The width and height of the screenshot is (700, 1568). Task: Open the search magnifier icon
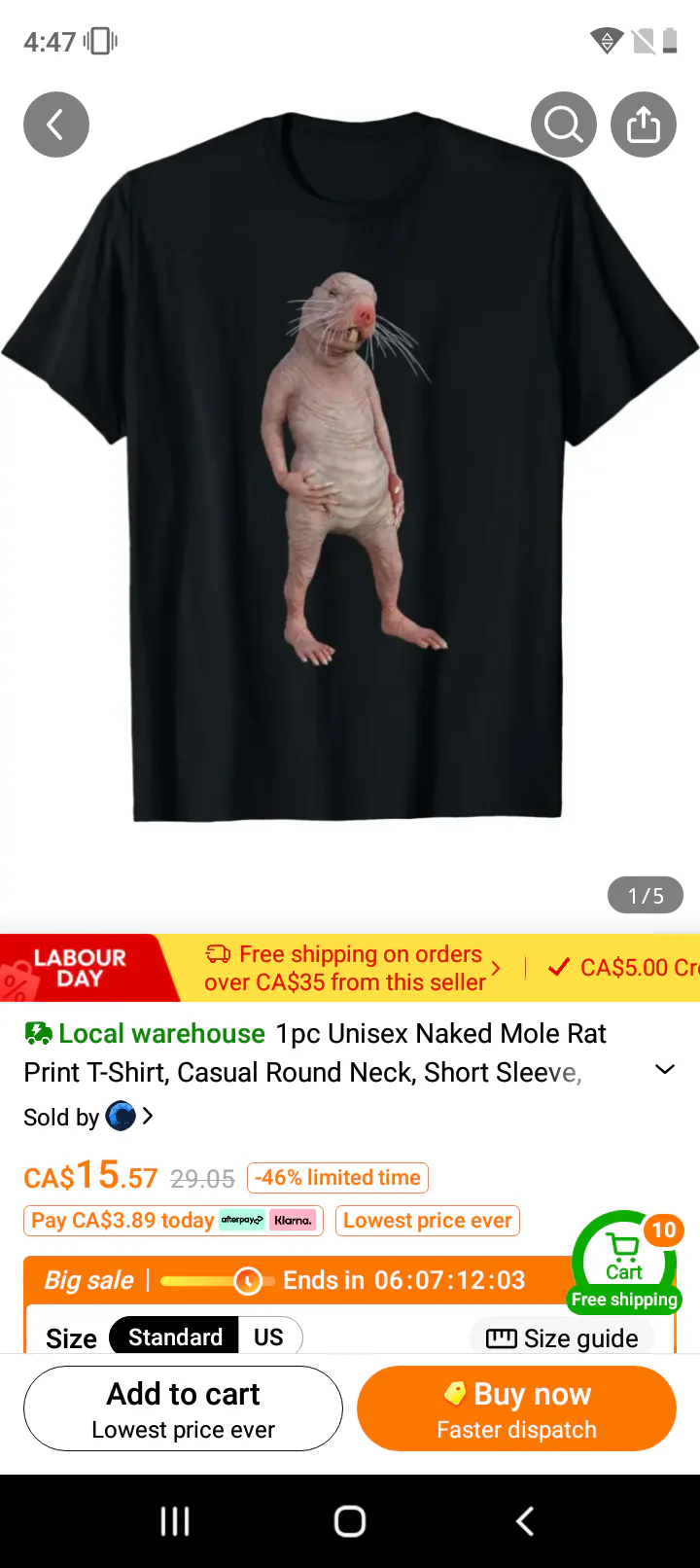563,125
